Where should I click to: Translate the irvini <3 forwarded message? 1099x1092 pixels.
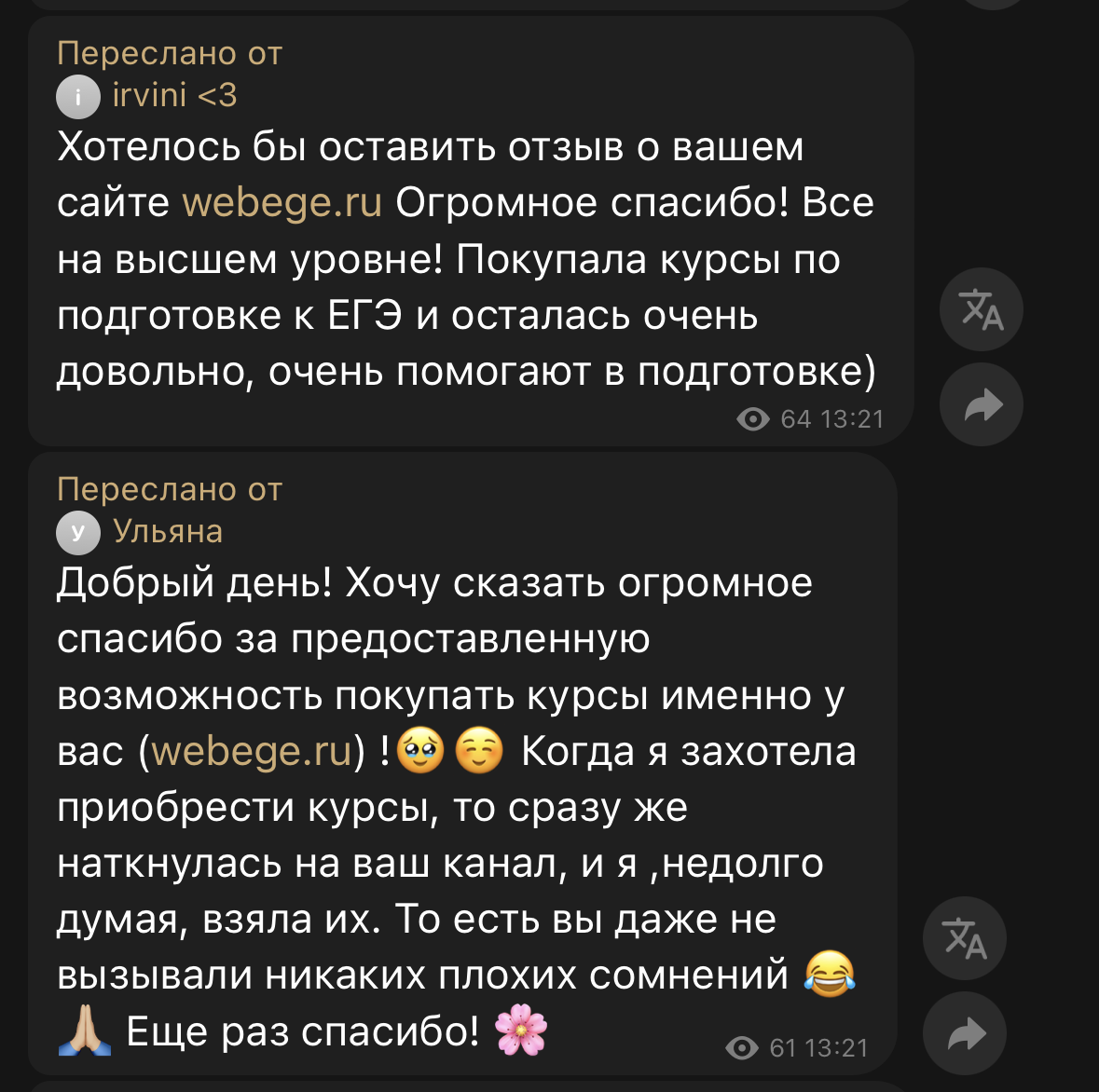pyautogui.click(x=981, y=309)
